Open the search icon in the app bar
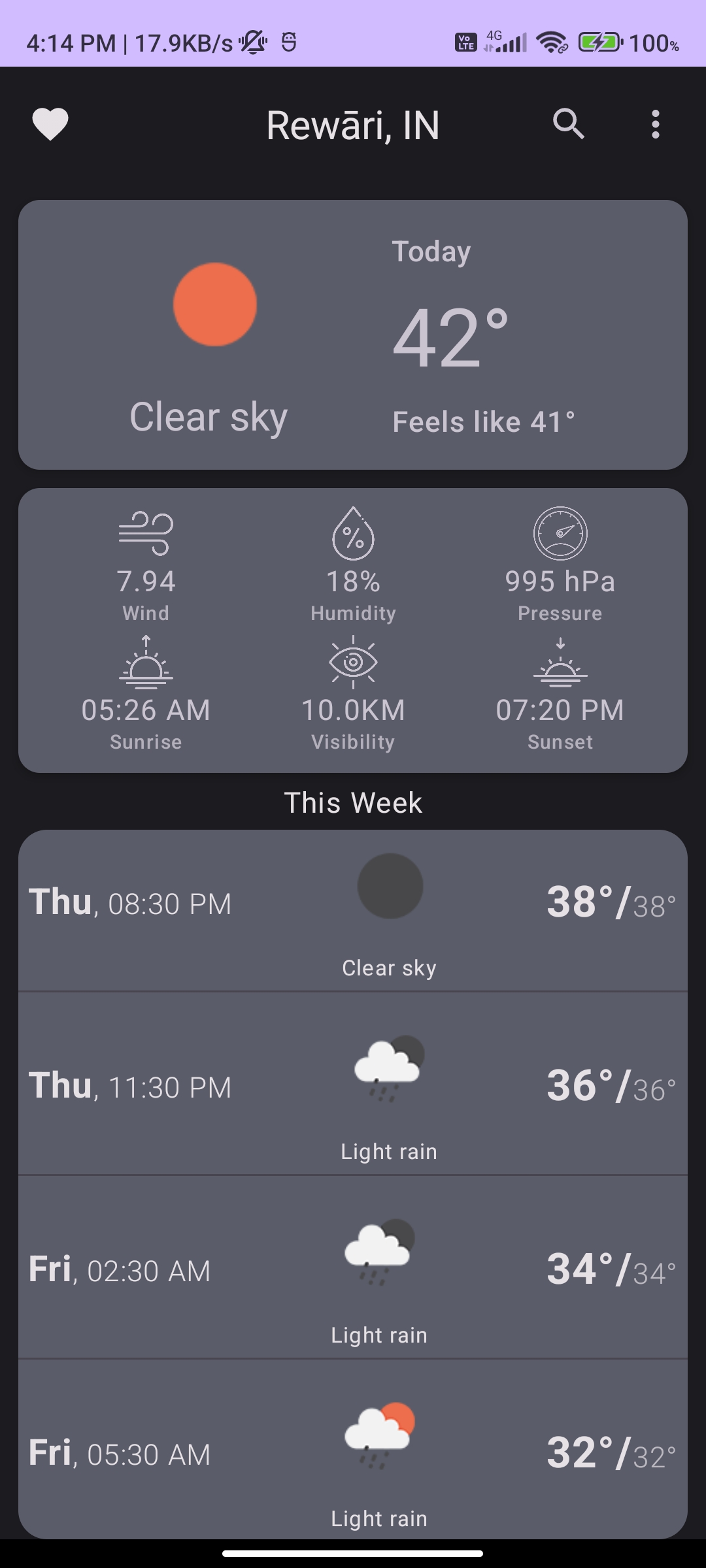 567,124
